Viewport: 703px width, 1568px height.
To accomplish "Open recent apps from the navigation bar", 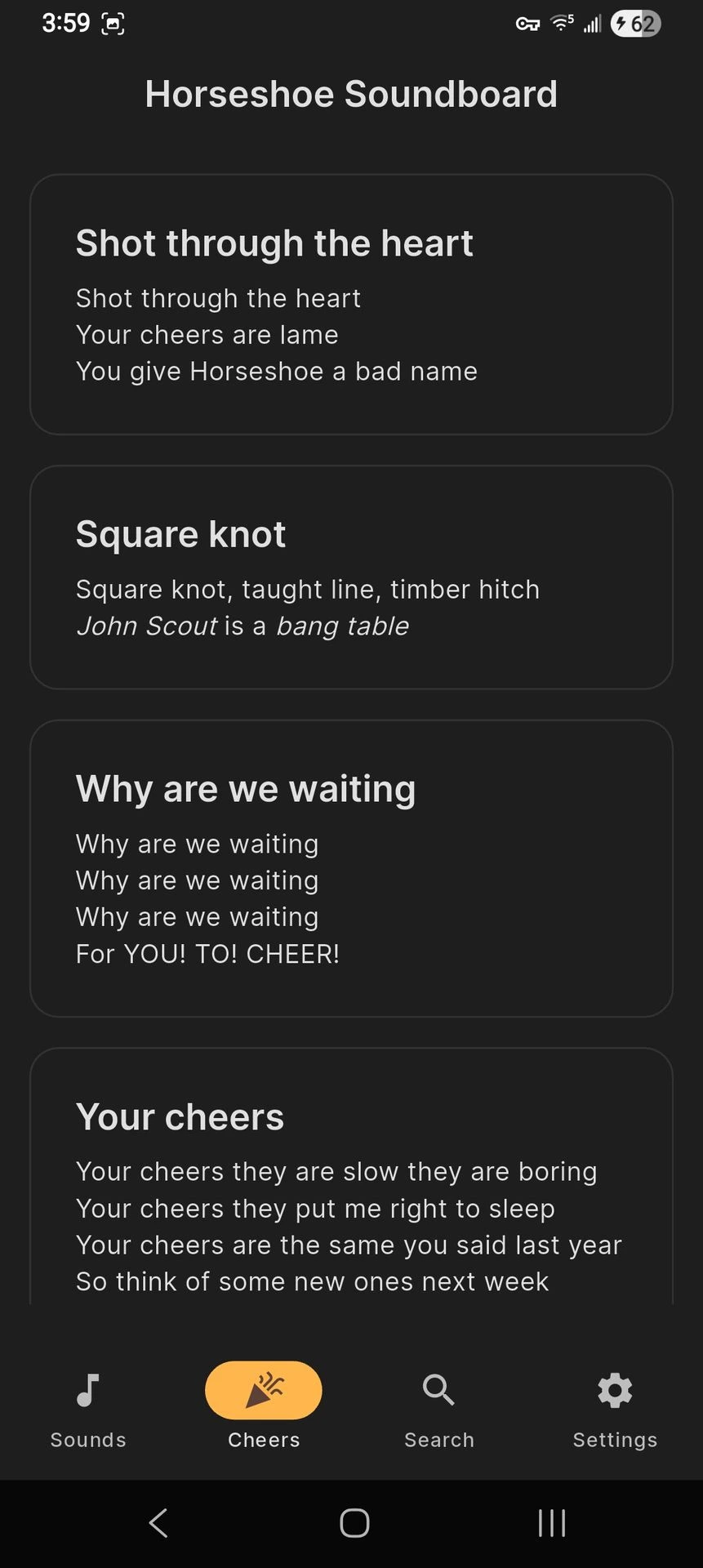I will tap(551, 1523).
